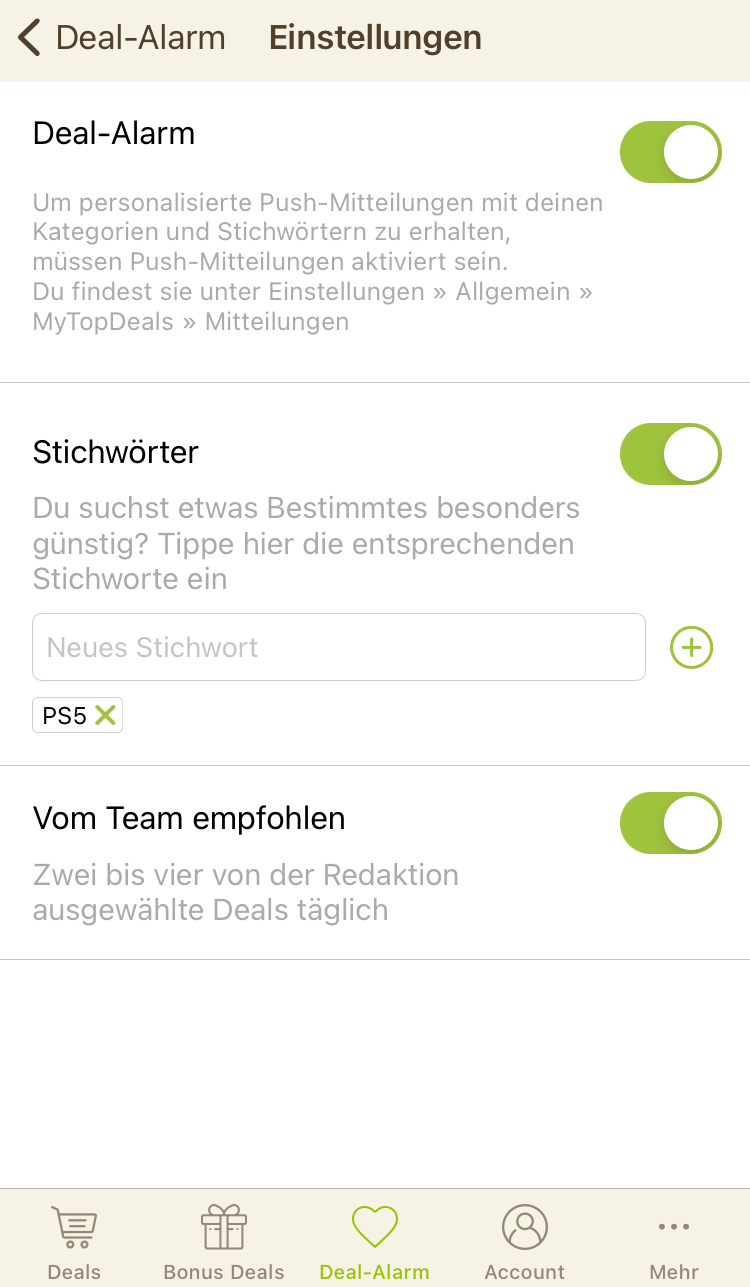750x1287 pixels.
Task: Turn off the Stichwörter toggle
Action: pos(670,454)
